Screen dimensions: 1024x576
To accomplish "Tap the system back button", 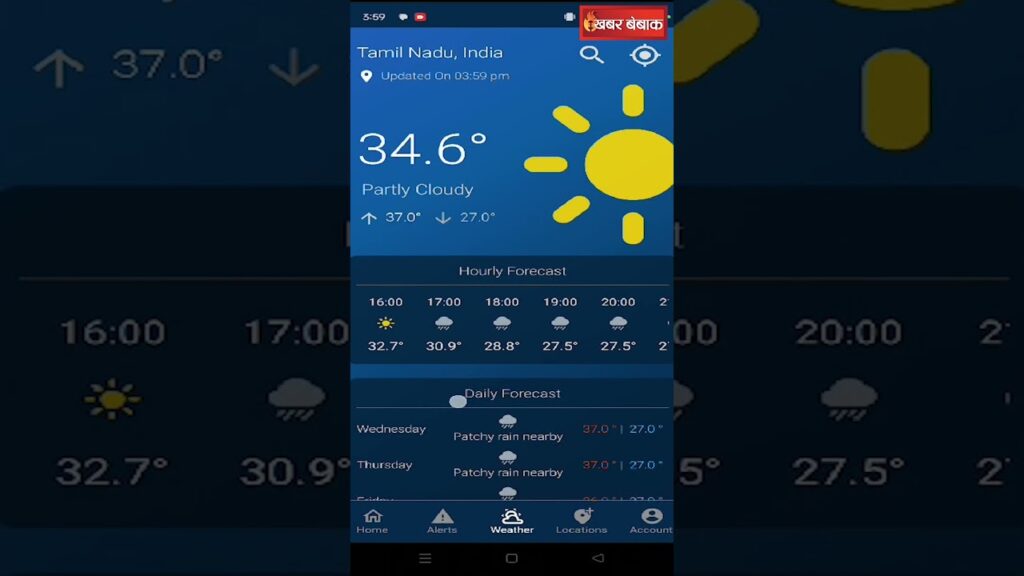I will 598,558.
